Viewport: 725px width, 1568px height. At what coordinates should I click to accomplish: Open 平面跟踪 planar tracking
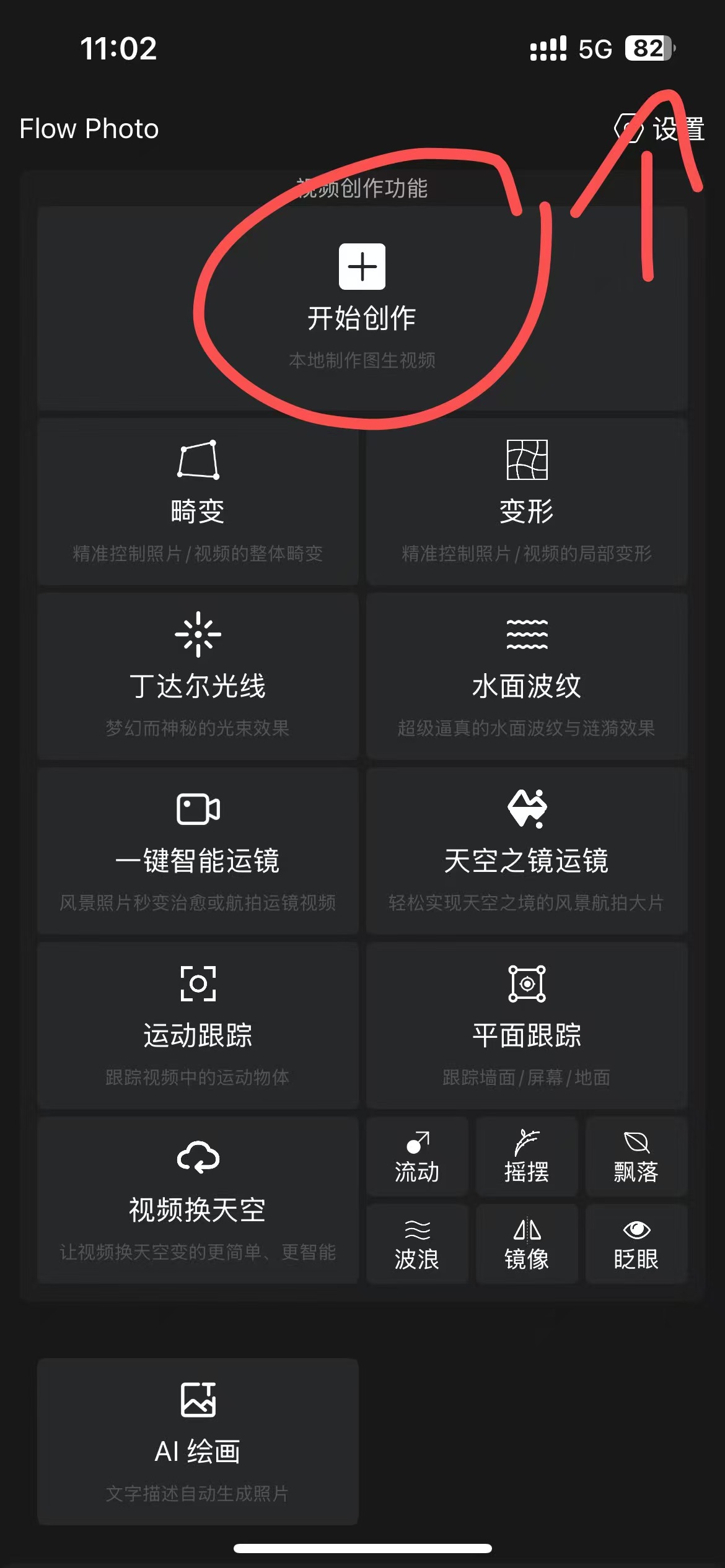527,1026
